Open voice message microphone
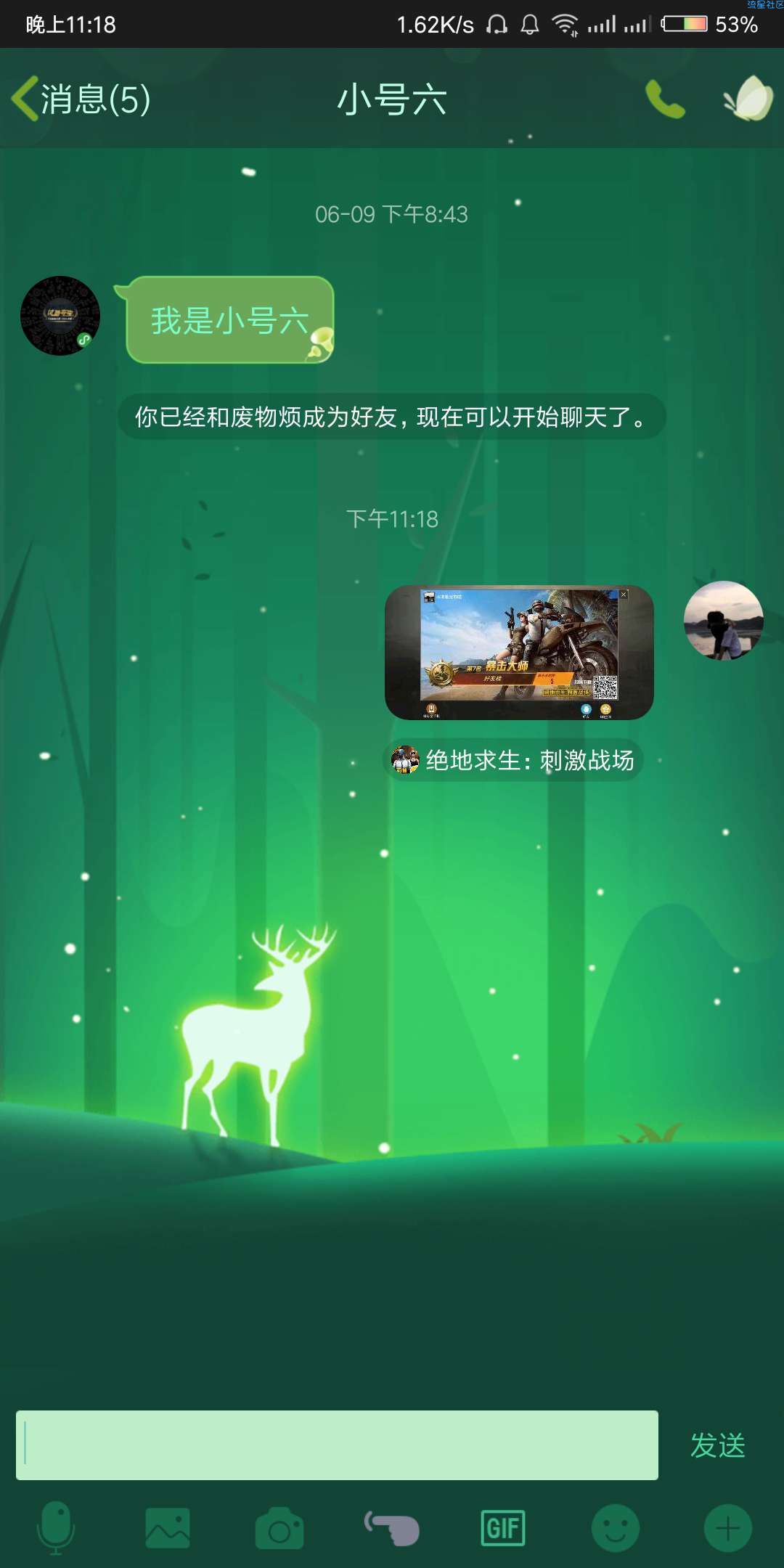Screen dimensions: 784x1568 (x=56, y=1528)
